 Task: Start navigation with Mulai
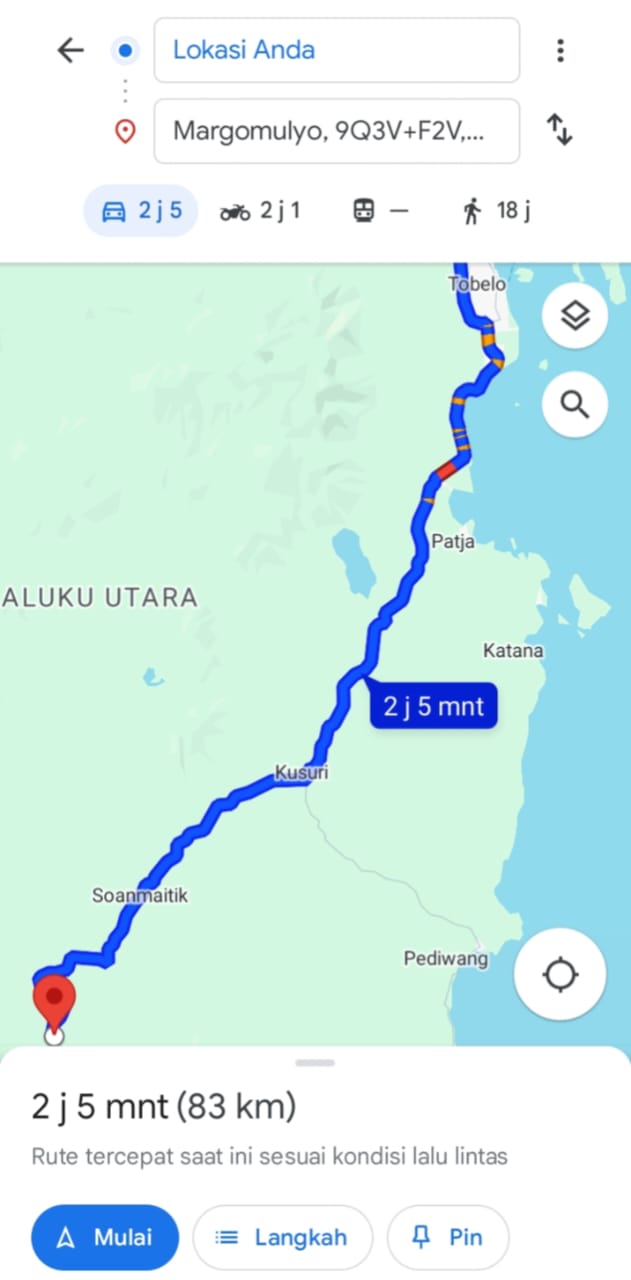(105, 1237)
